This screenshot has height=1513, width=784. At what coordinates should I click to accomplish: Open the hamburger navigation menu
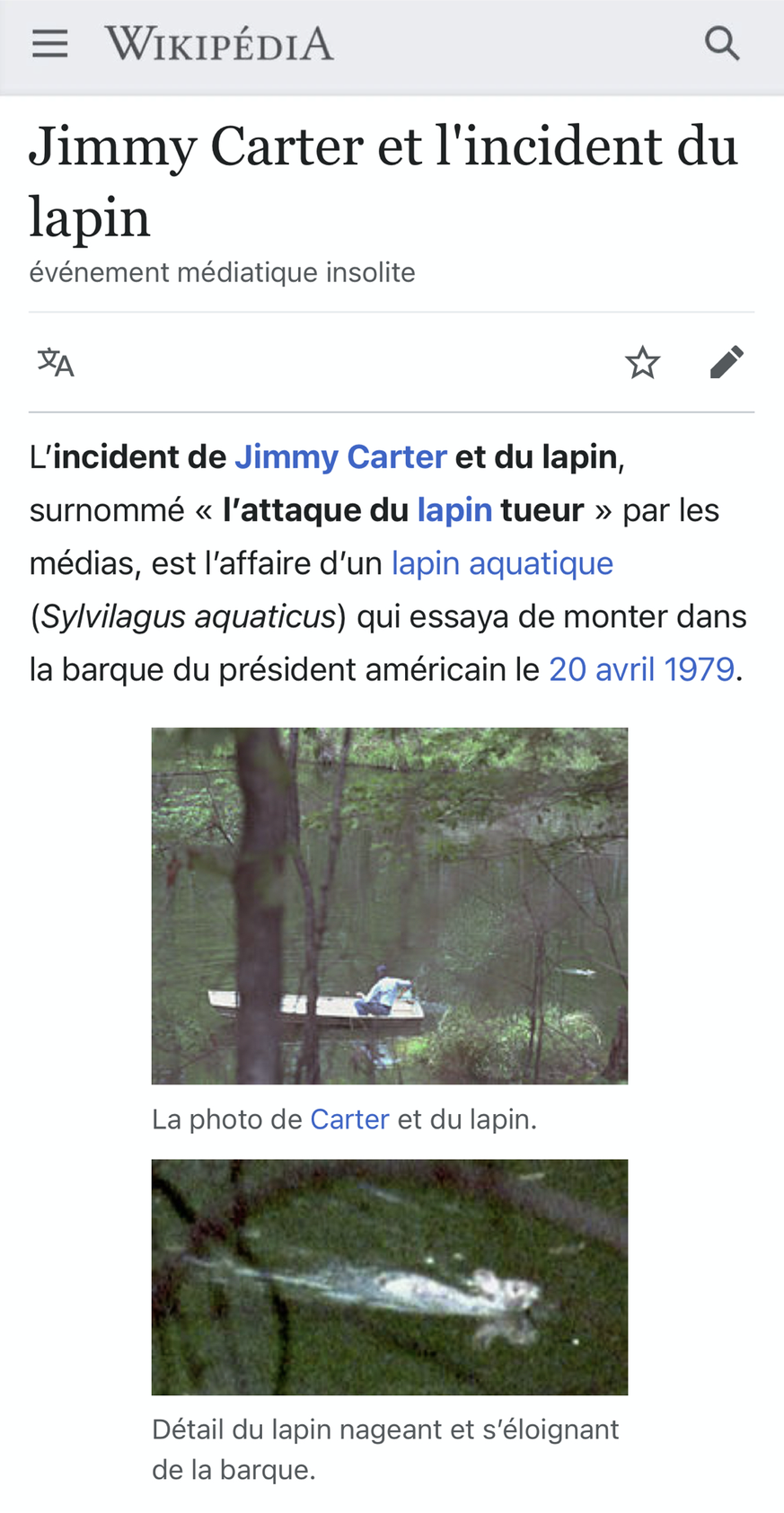pyautogui.click(x=50, y=43)
